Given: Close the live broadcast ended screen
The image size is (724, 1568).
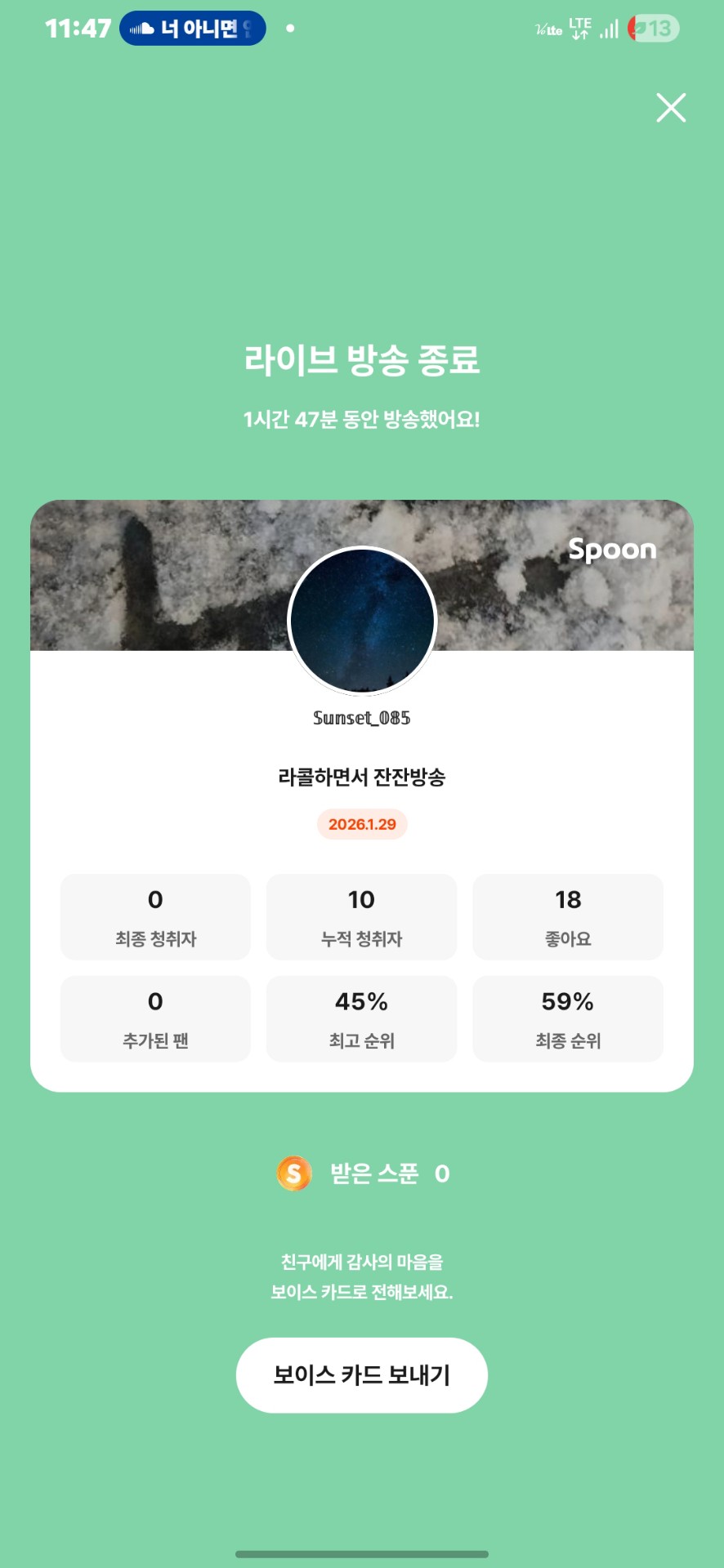Looking at the screenshot, I should [671, 108].
